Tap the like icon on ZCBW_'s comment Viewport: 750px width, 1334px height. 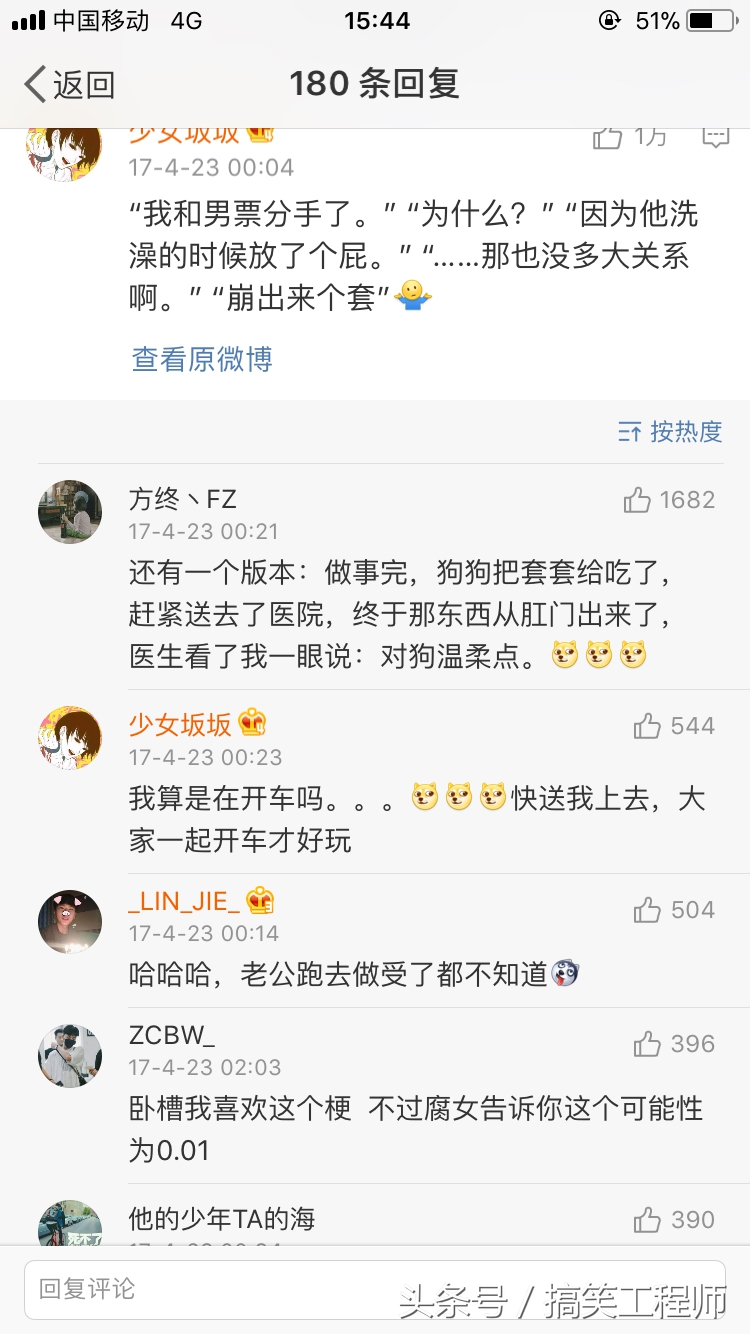[x=648, y=1043]
